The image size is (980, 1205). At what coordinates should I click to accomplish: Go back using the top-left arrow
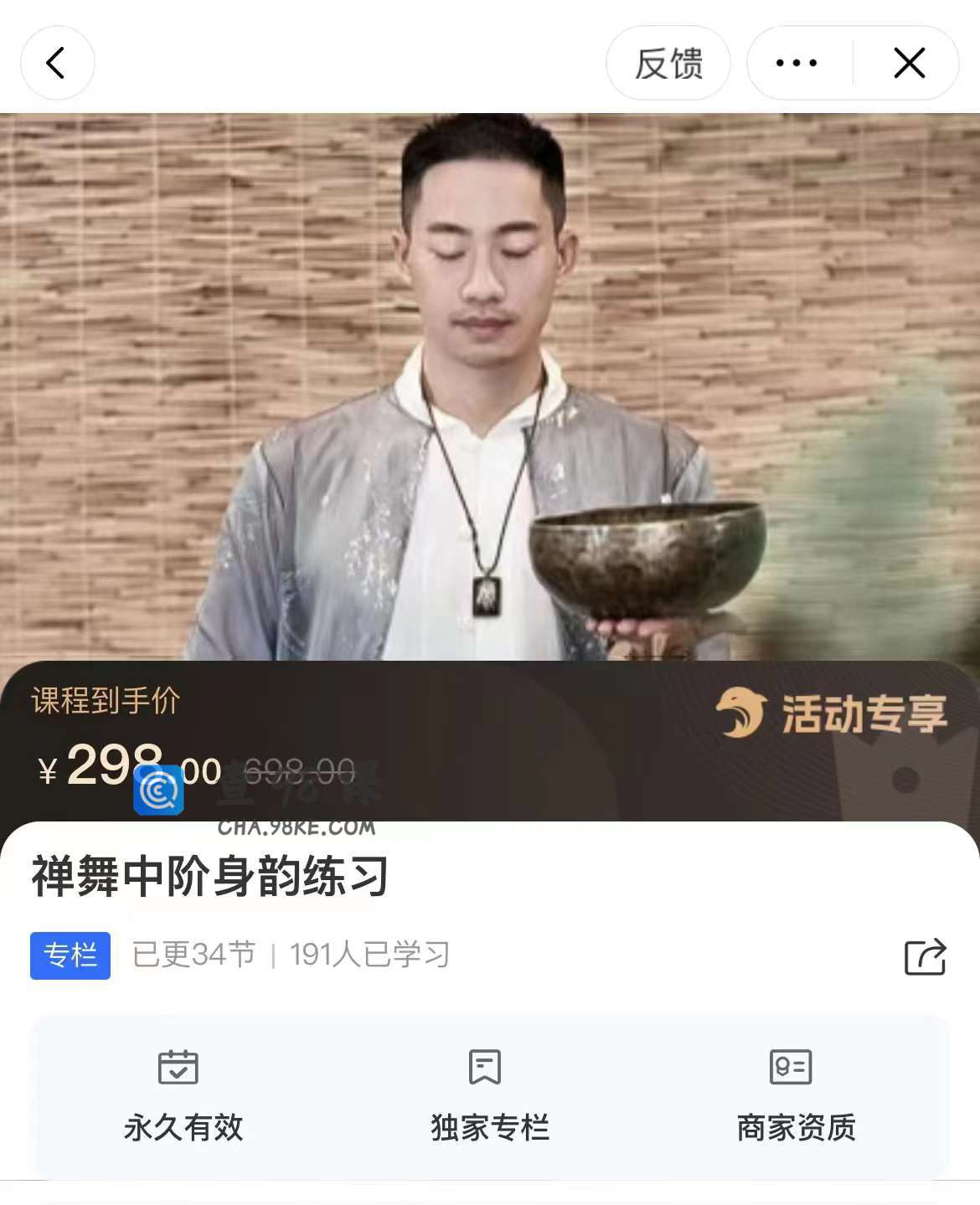point(56,63)
